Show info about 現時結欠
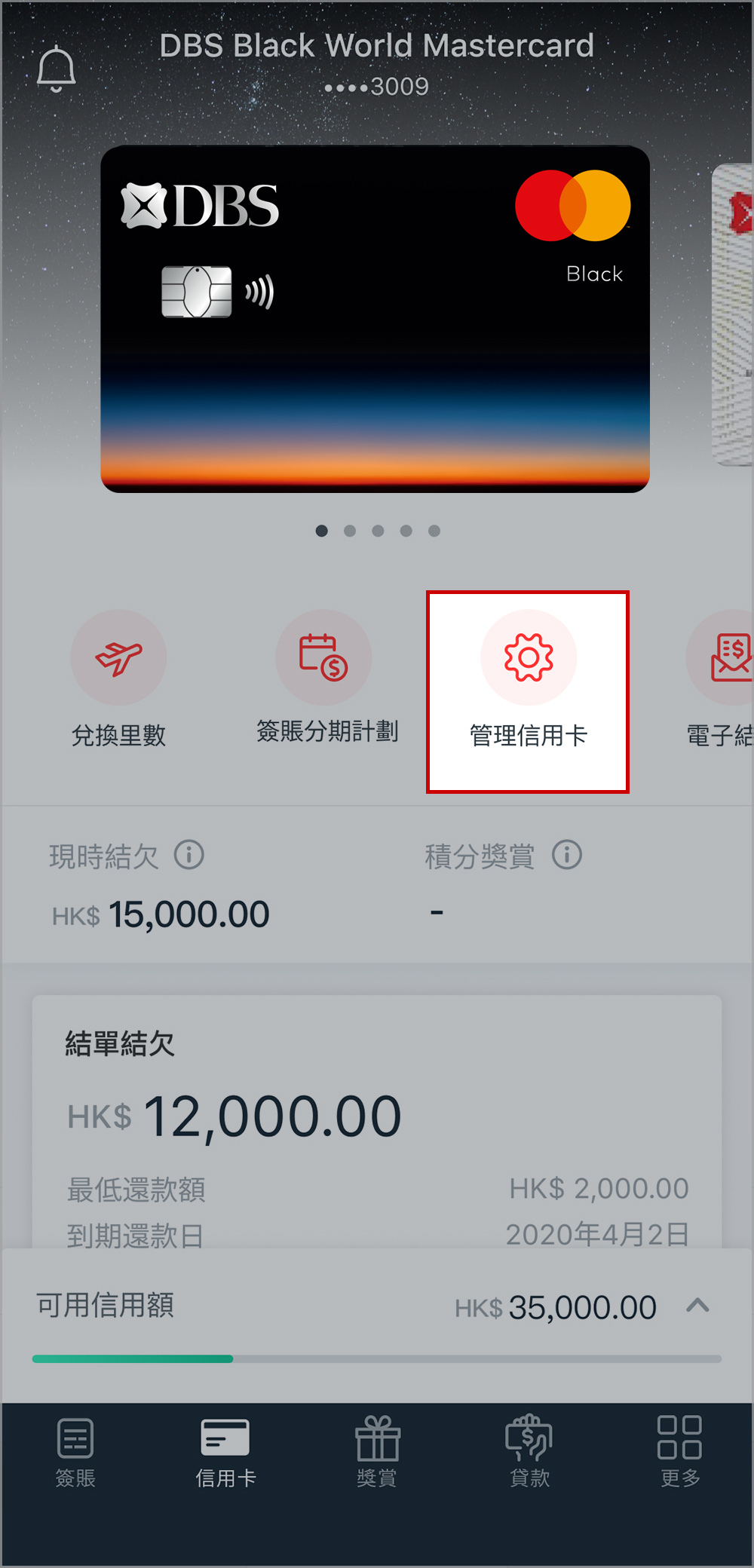The width and height of the screenshot is (754, 1568). pos(189,856)
